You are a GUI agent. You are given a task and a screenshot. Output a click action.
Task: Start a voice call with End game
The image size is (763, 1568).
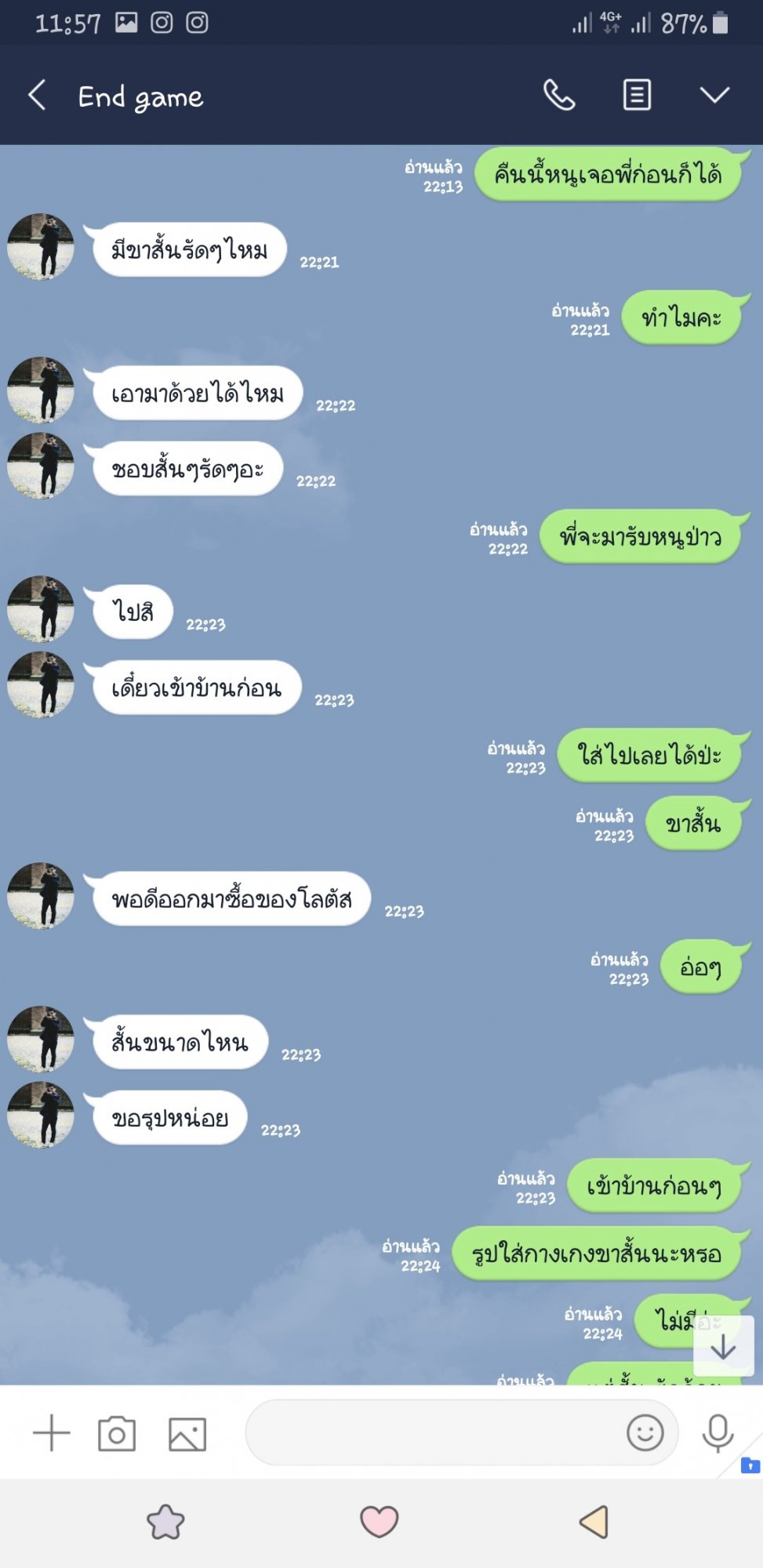coord(559,96)
